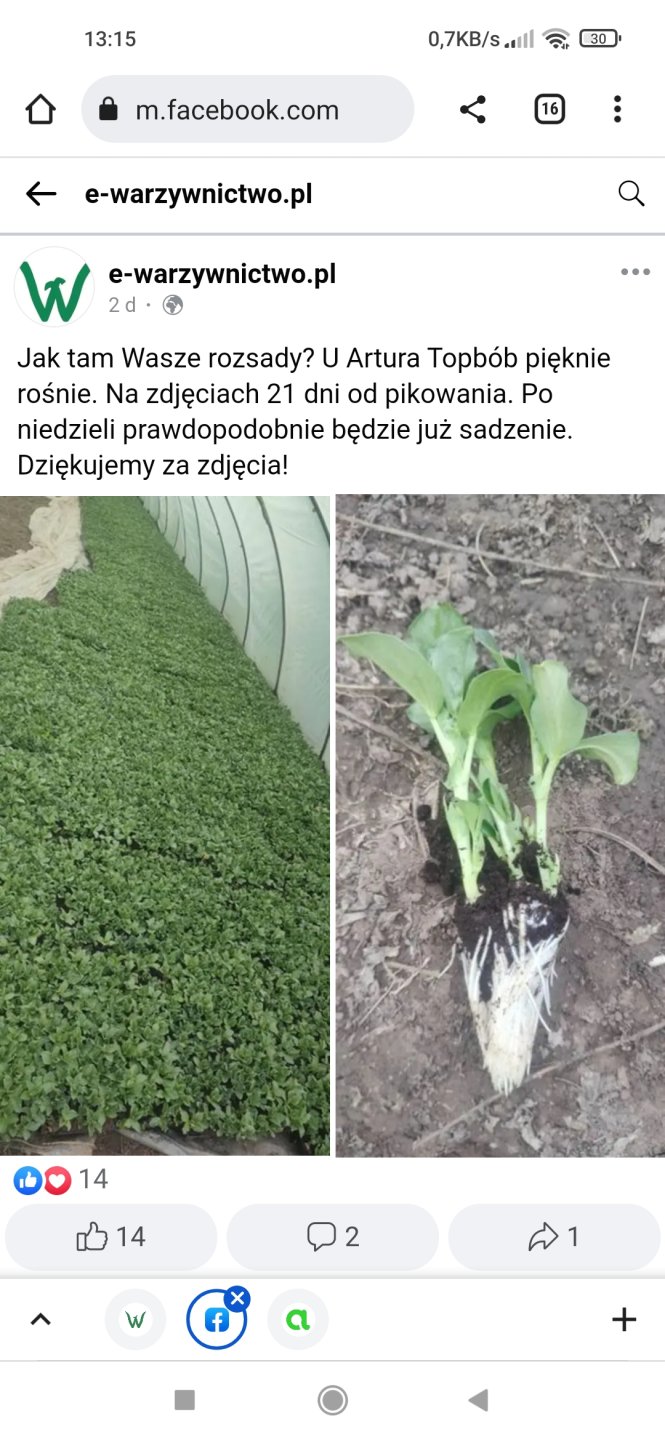Go to the browser home page
Screen dimensions: 665x1440
coord(40,110)
